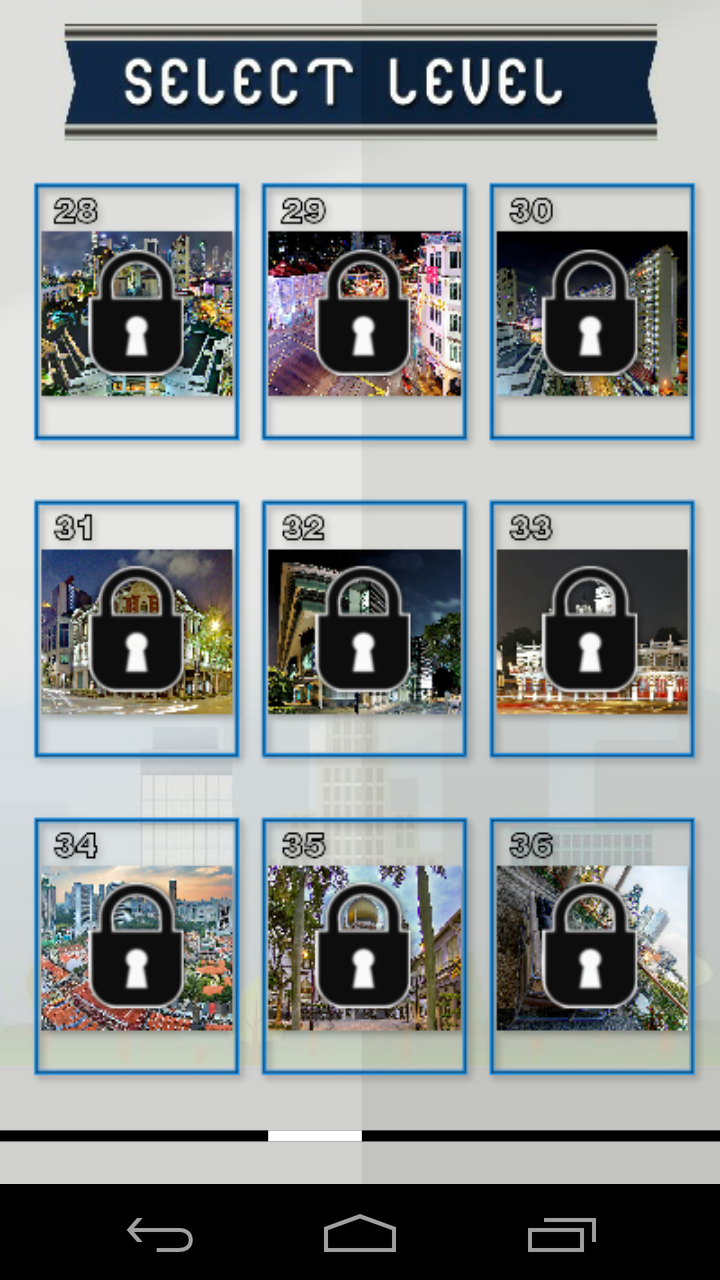The width and height of the screenshot is (720, 1280).
Task: Tap locked level 36
Action: pyautogui.click(x=592, y=946)
